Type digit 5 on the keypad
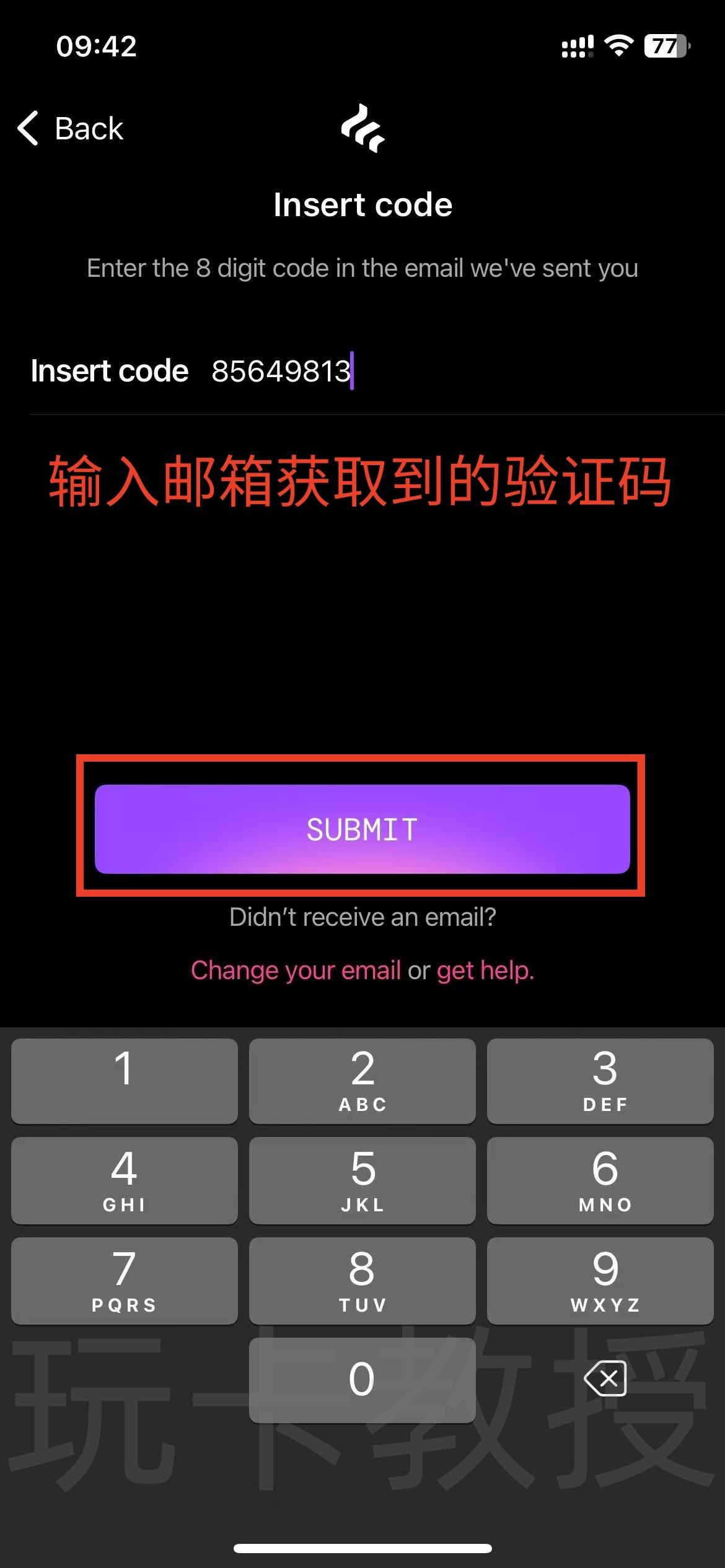The width and height of the screenshot is (725, 1568). point(362,1180)
